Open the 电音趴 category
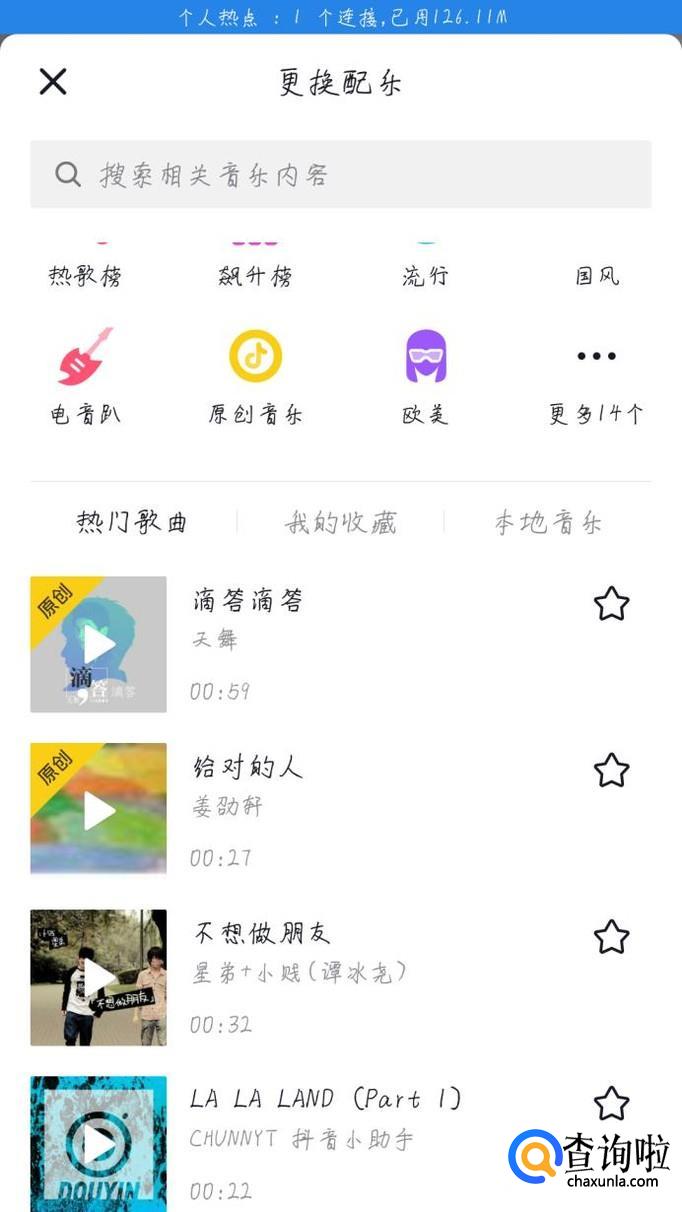 (x=85, y=375)
